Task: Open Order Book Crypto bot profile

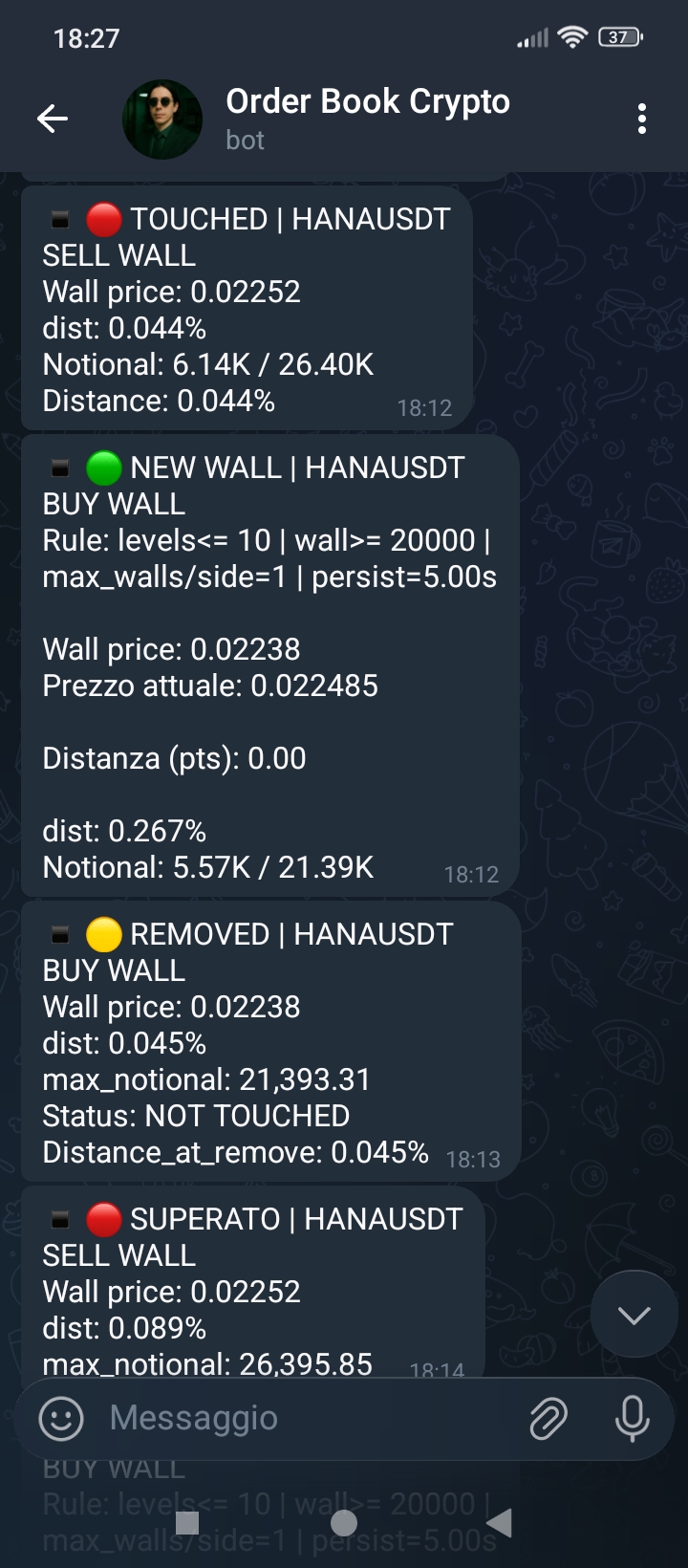Action: [x=367, y=117]
